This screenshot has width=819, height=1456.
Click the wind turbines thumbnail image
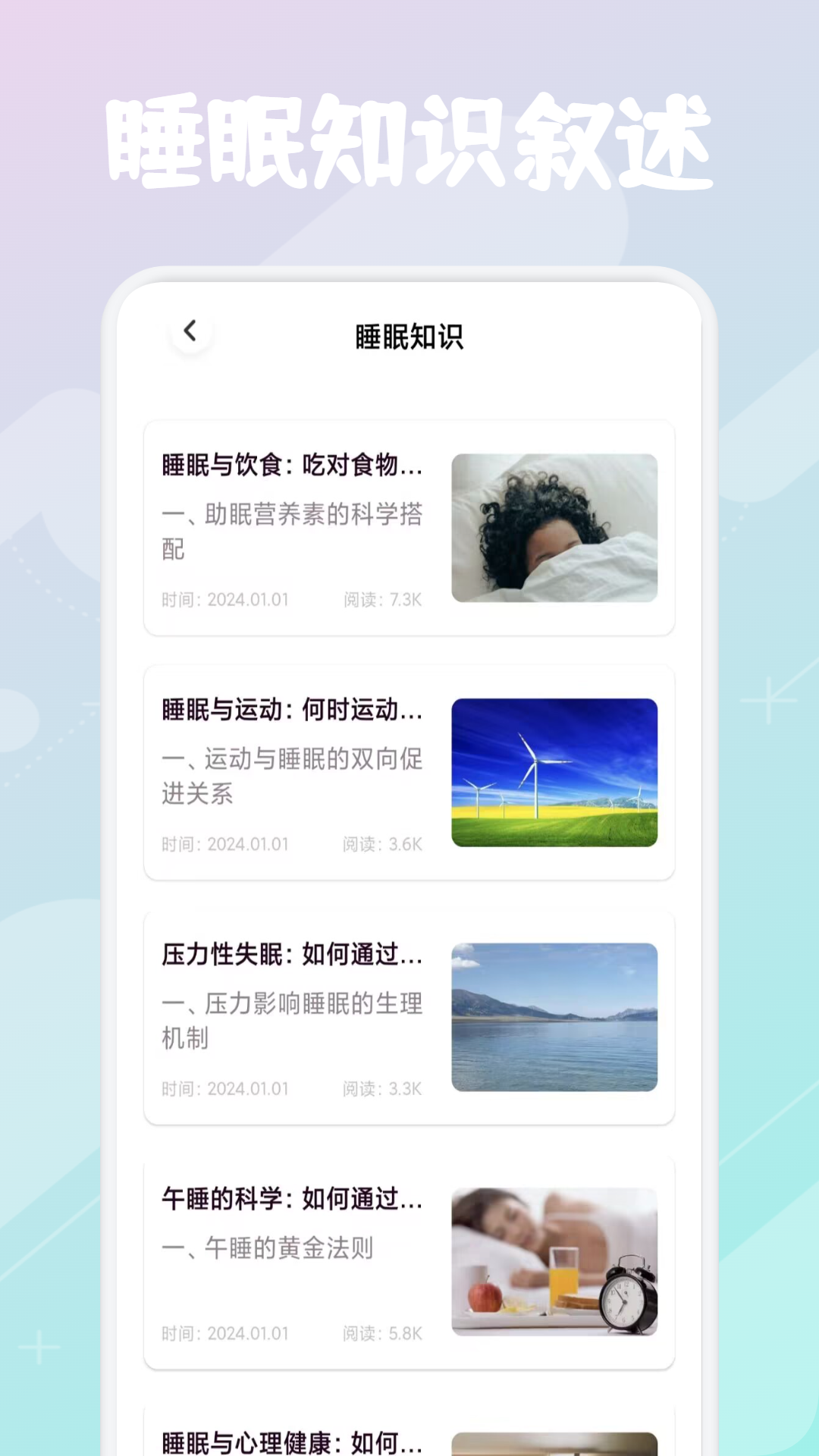pyautogui.click(x=555, y=770)
